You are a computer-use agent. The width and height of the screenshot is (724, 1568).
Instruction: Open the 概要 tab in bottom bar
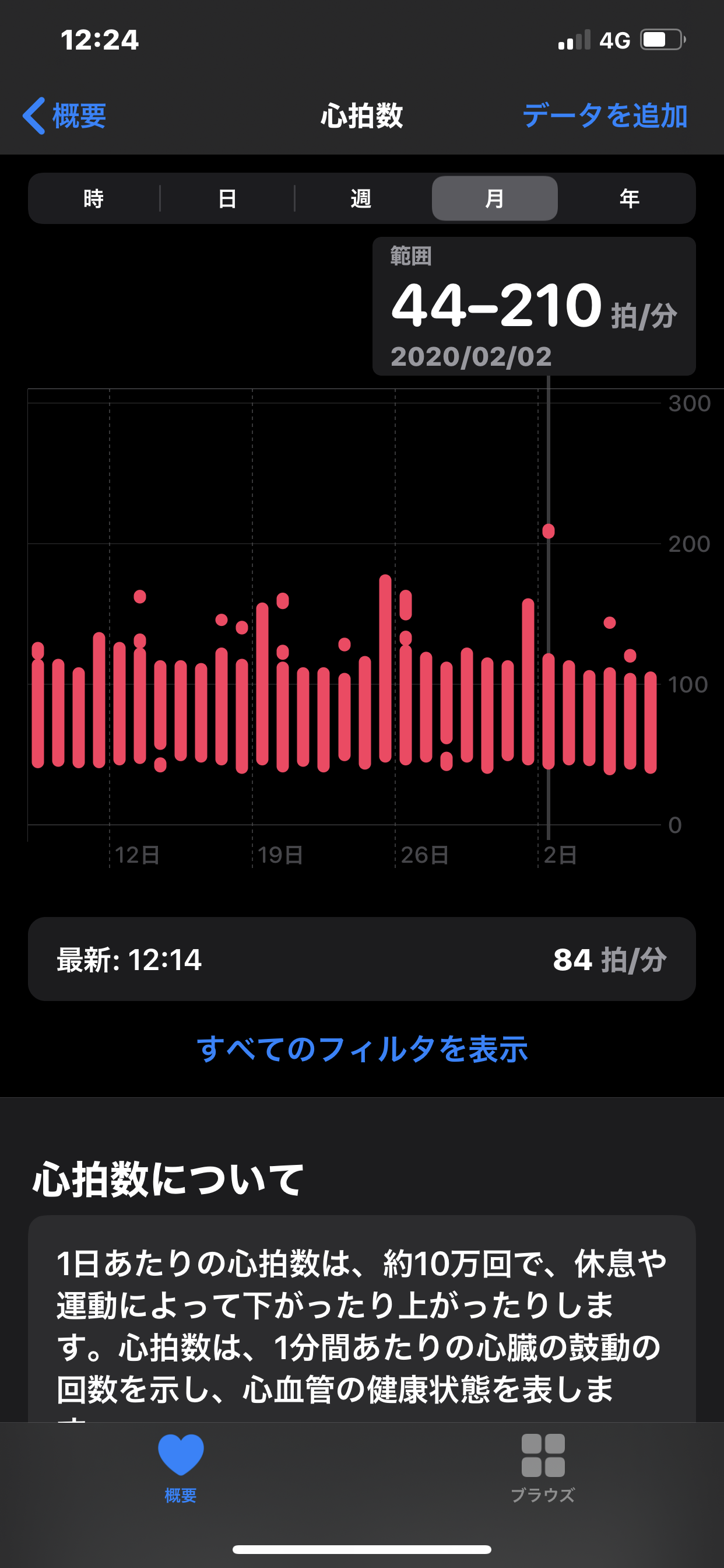[x=181, y=1467]
